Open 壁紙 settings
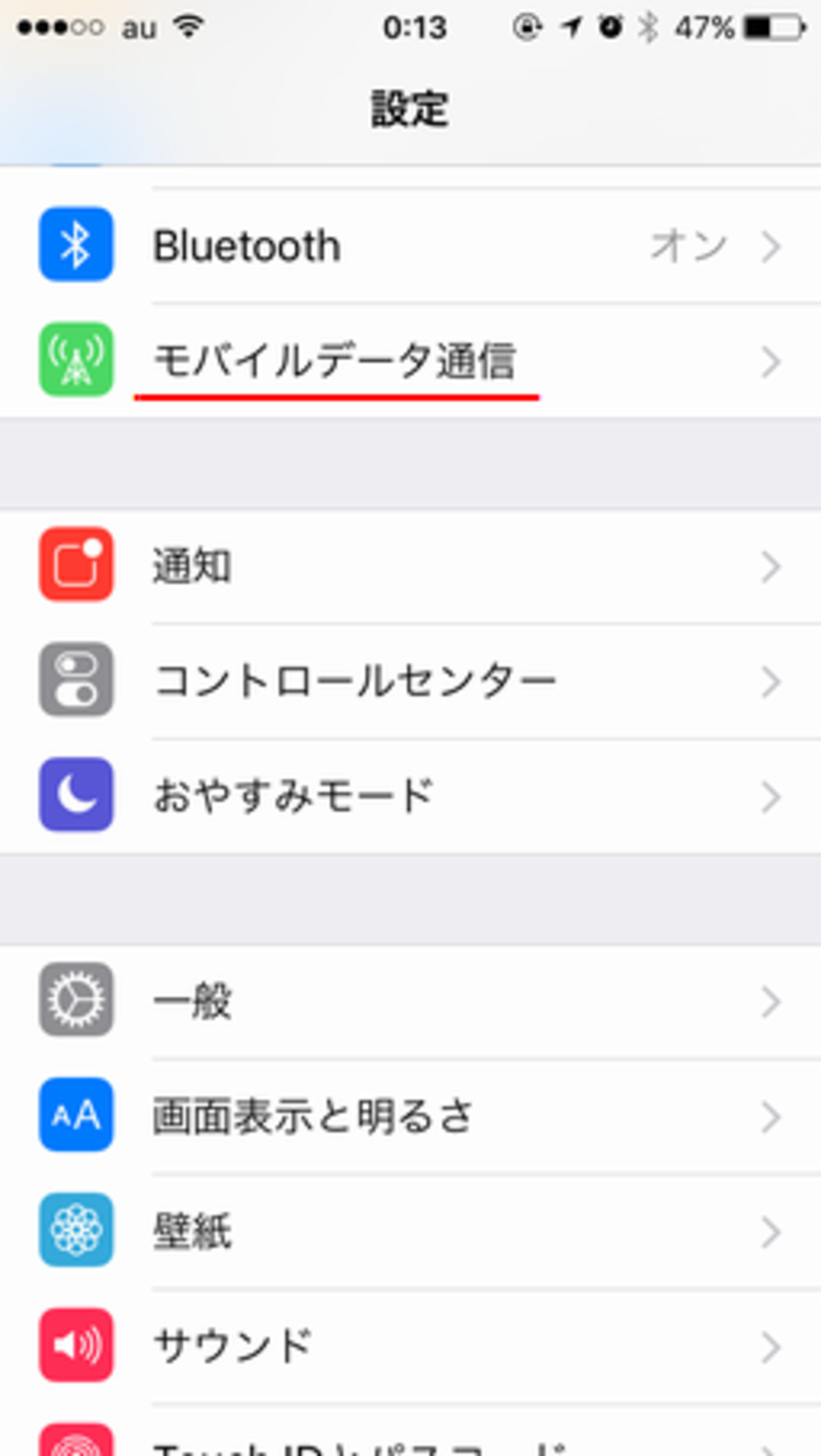This screenshot has width=821, height=1456. coord(410,1230)
